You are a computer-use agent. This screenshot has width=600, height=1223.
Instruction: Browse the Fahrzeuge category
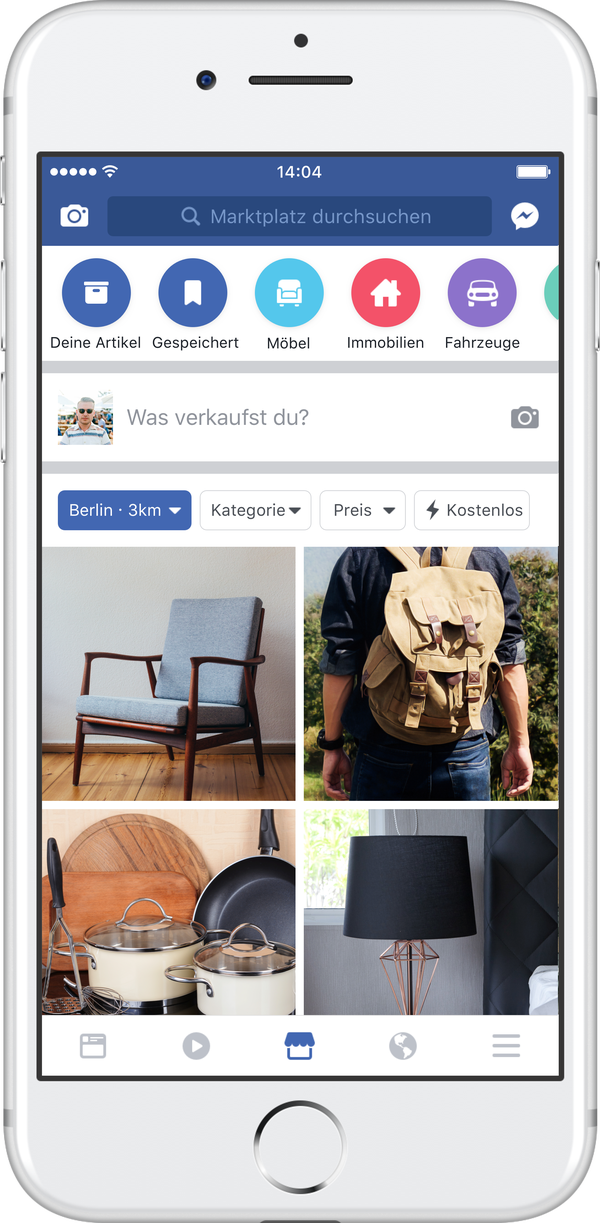[x=482, y=305]
